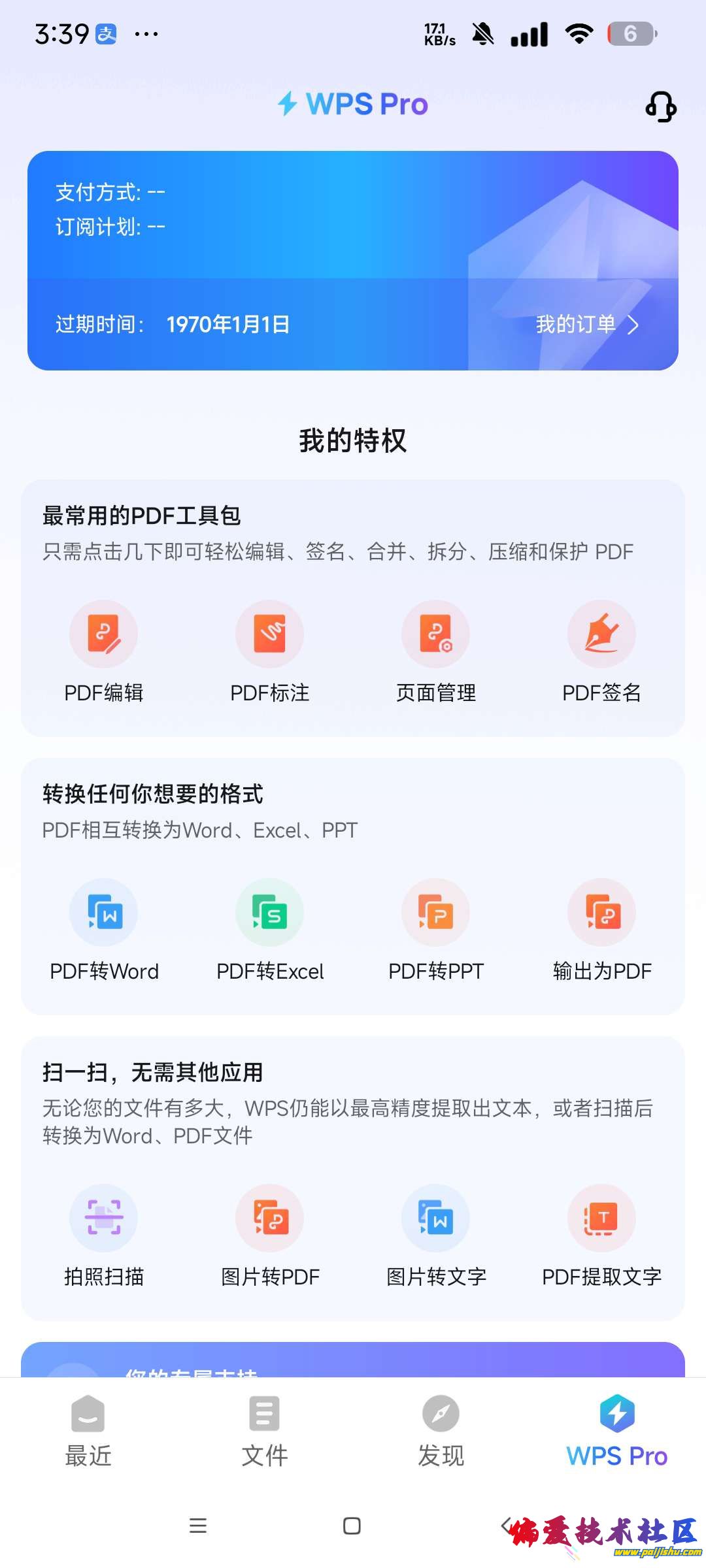This screenshot has height=1568, width=706.
Task: Open 页面管理 tool
Action: tap(435, 634)
